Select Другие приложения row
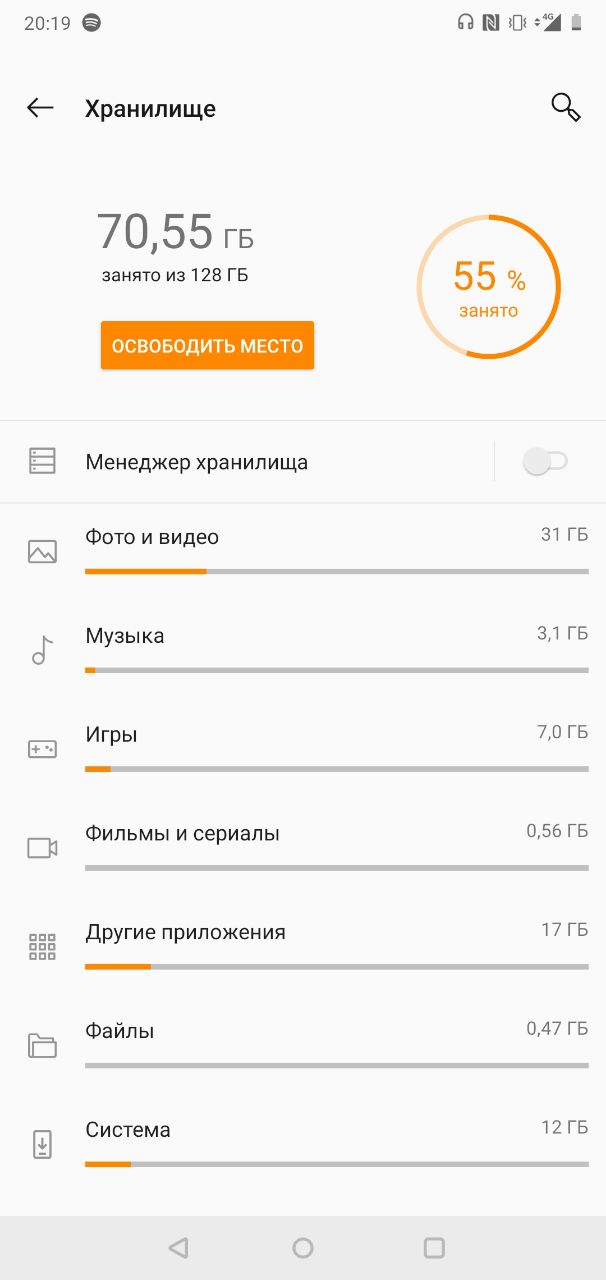This screenshot has height=1280, width=606. click(303, 947)
